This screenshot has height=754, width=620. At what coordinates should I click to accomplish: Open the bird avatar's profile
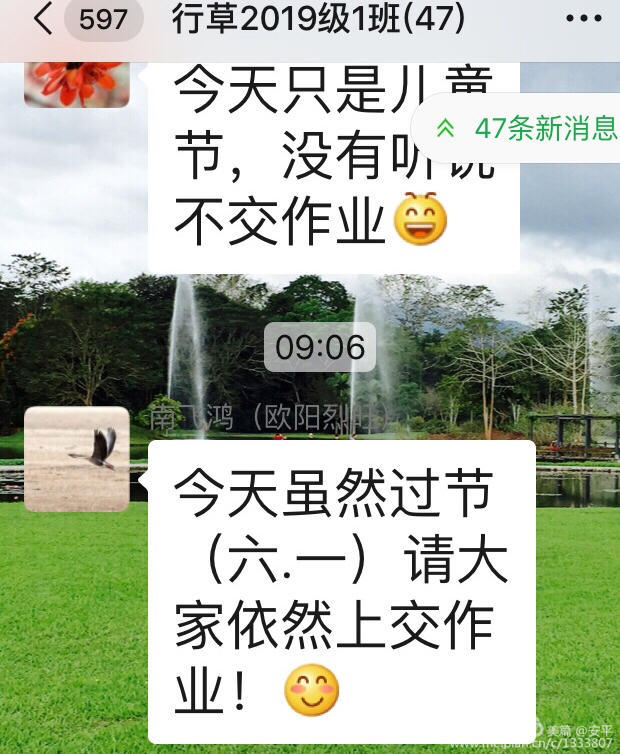[x=77, y=459]
